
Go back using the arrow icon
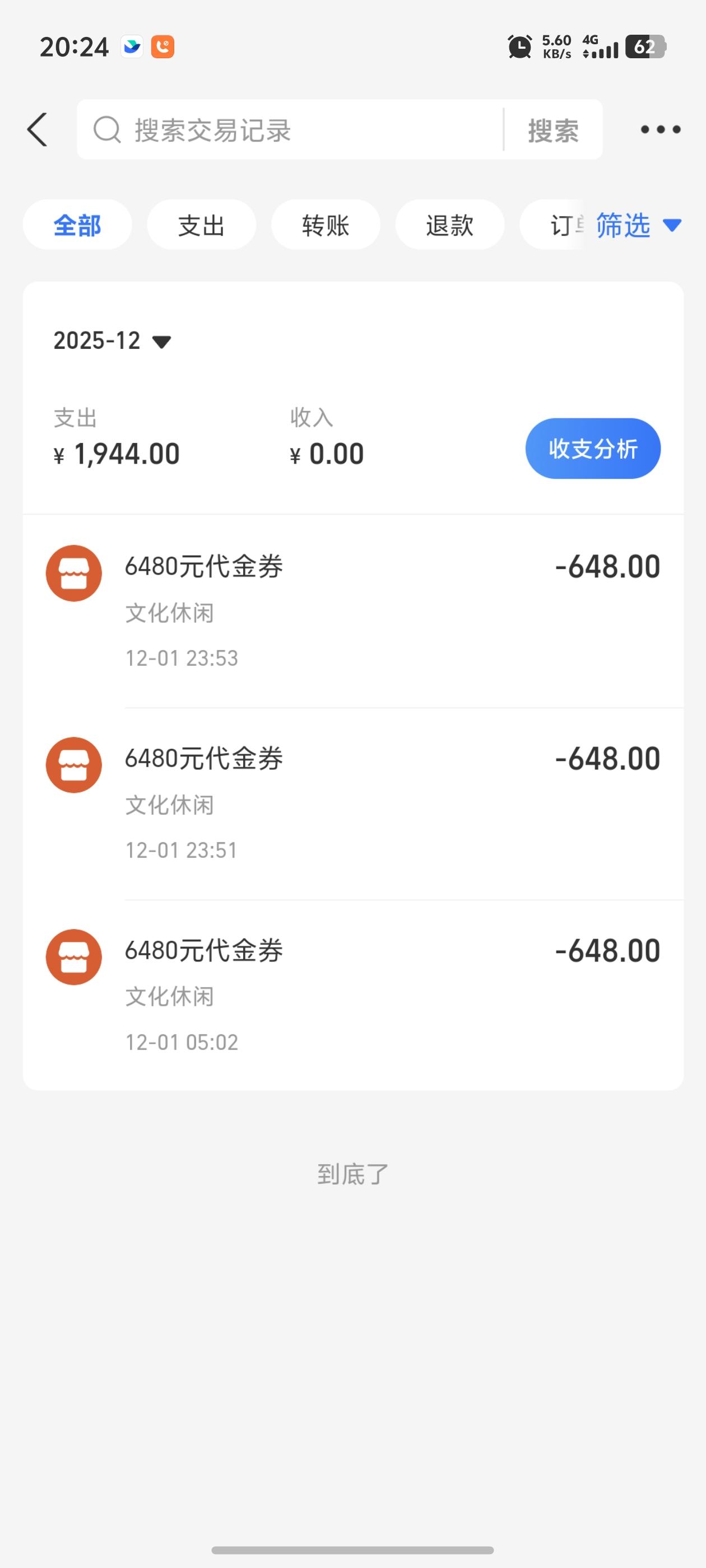click(x=37, y=130)
